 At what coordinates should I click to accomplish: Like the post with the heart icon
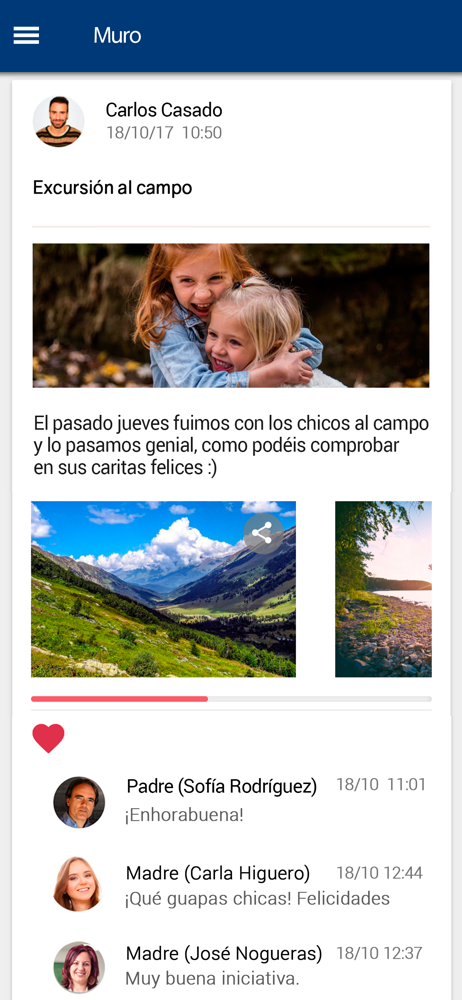48,739
